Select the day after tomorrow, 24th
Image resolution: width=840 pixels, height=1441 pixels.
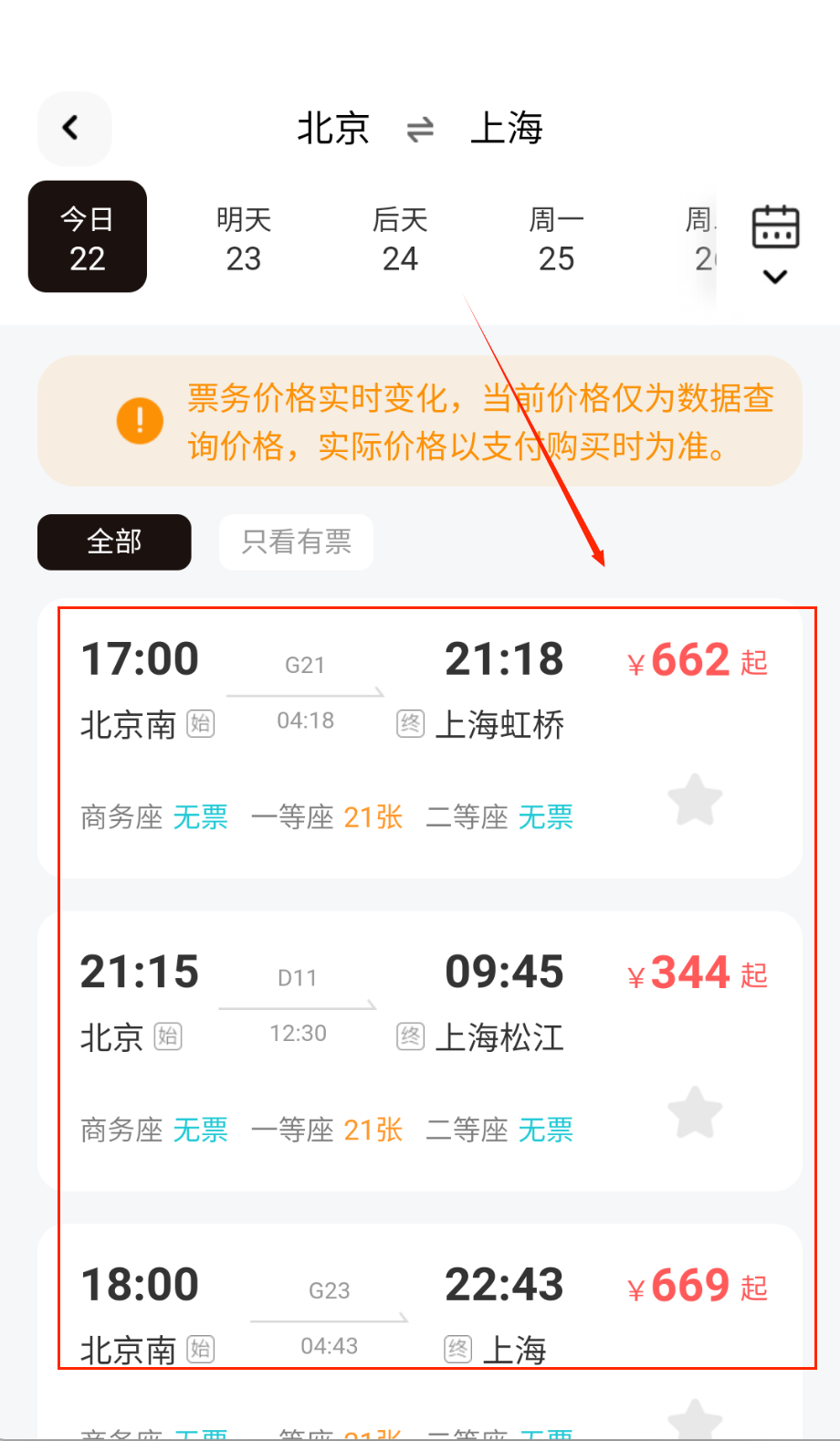tap(400, 239)
